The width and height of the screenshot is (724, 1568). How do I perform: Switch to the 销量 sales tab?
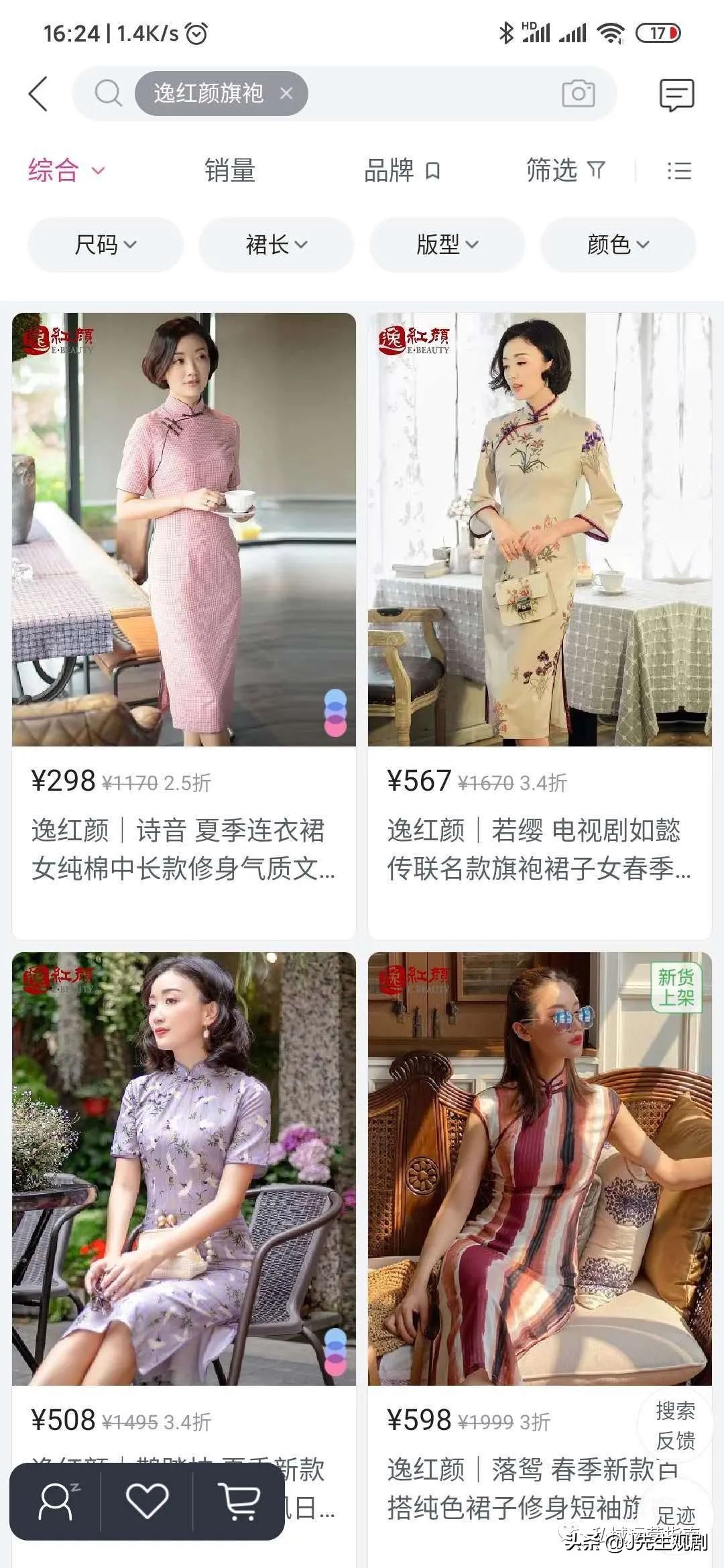coord(229,170)
